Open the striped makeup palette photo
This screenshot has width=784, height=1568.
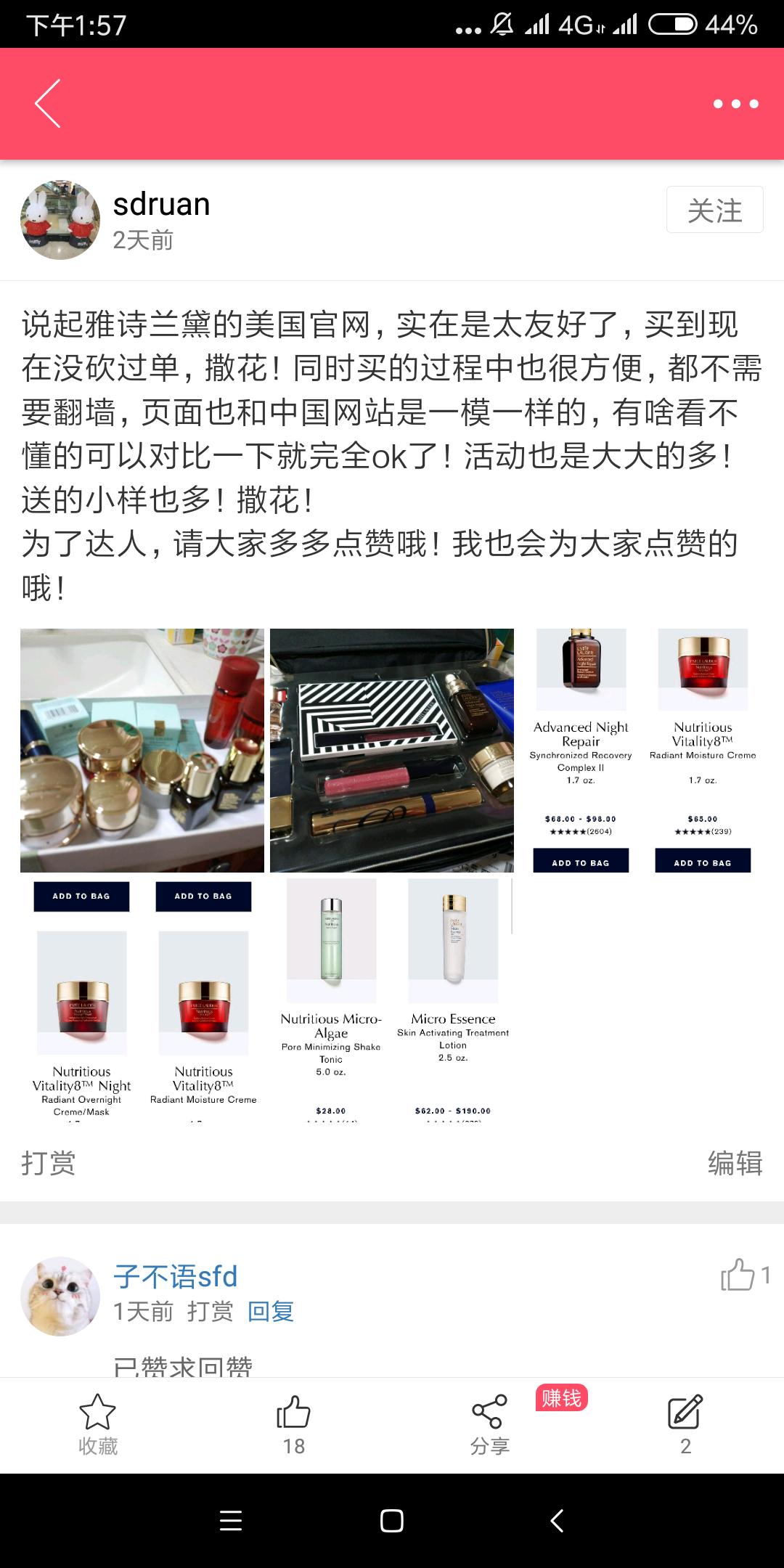click(x=392, y=750)
